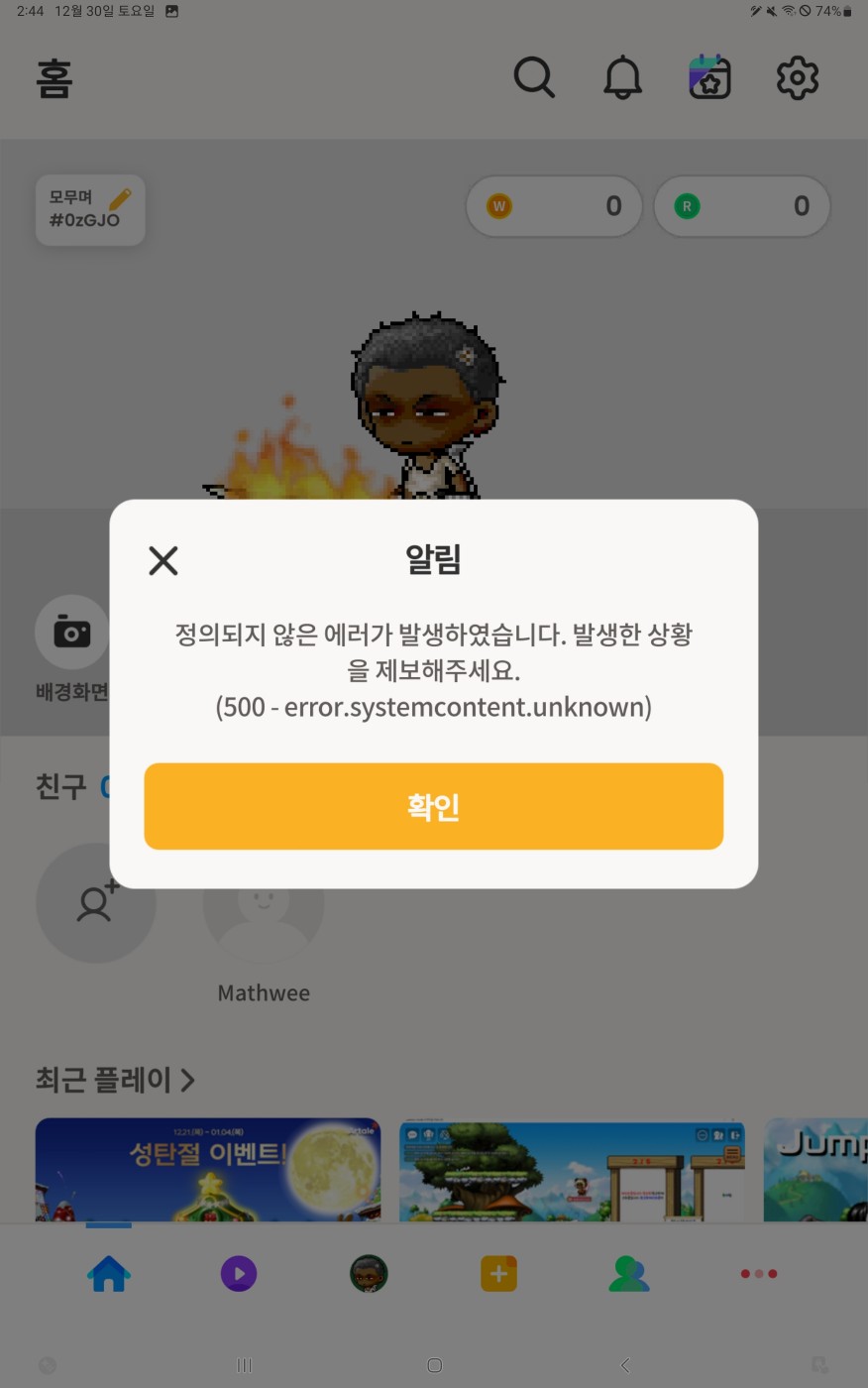The height and width of the screenshot is (1388, 868).
Task: Switch to the avatar tab
Action: pos(369,1274)
